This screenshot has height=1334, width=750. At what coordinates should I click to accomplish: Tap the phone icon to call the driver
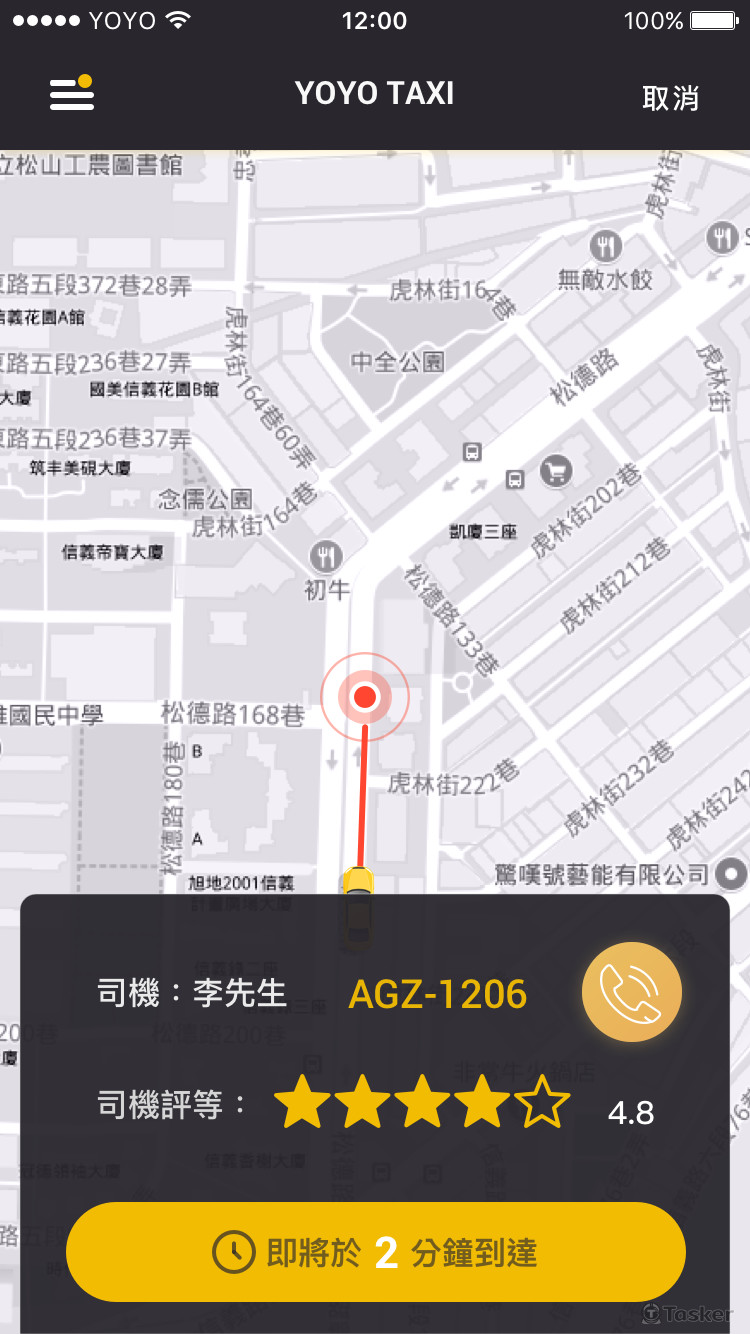632,990
